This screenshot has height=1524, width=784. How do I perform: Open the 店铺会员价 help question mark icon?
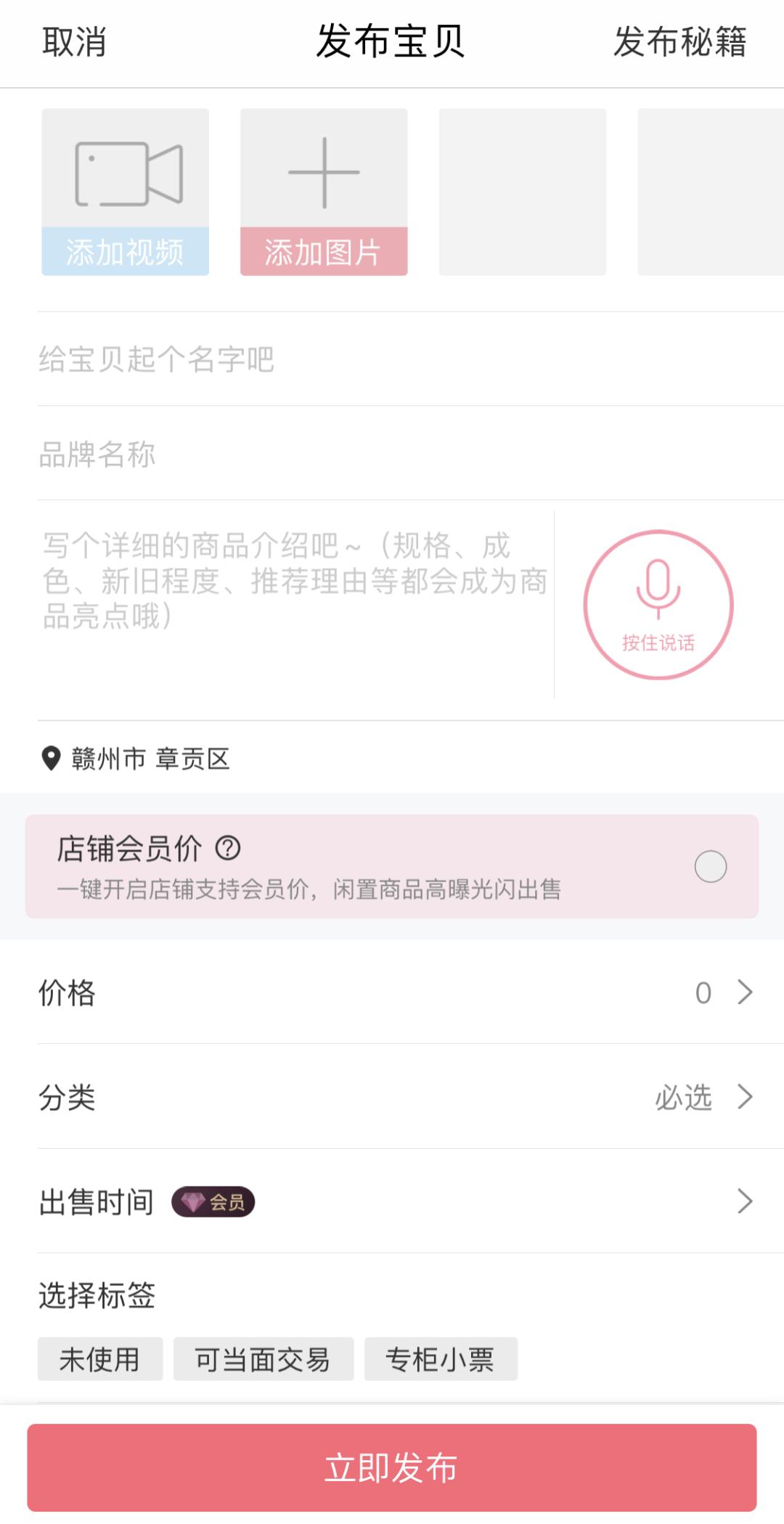tap(229, 847)
